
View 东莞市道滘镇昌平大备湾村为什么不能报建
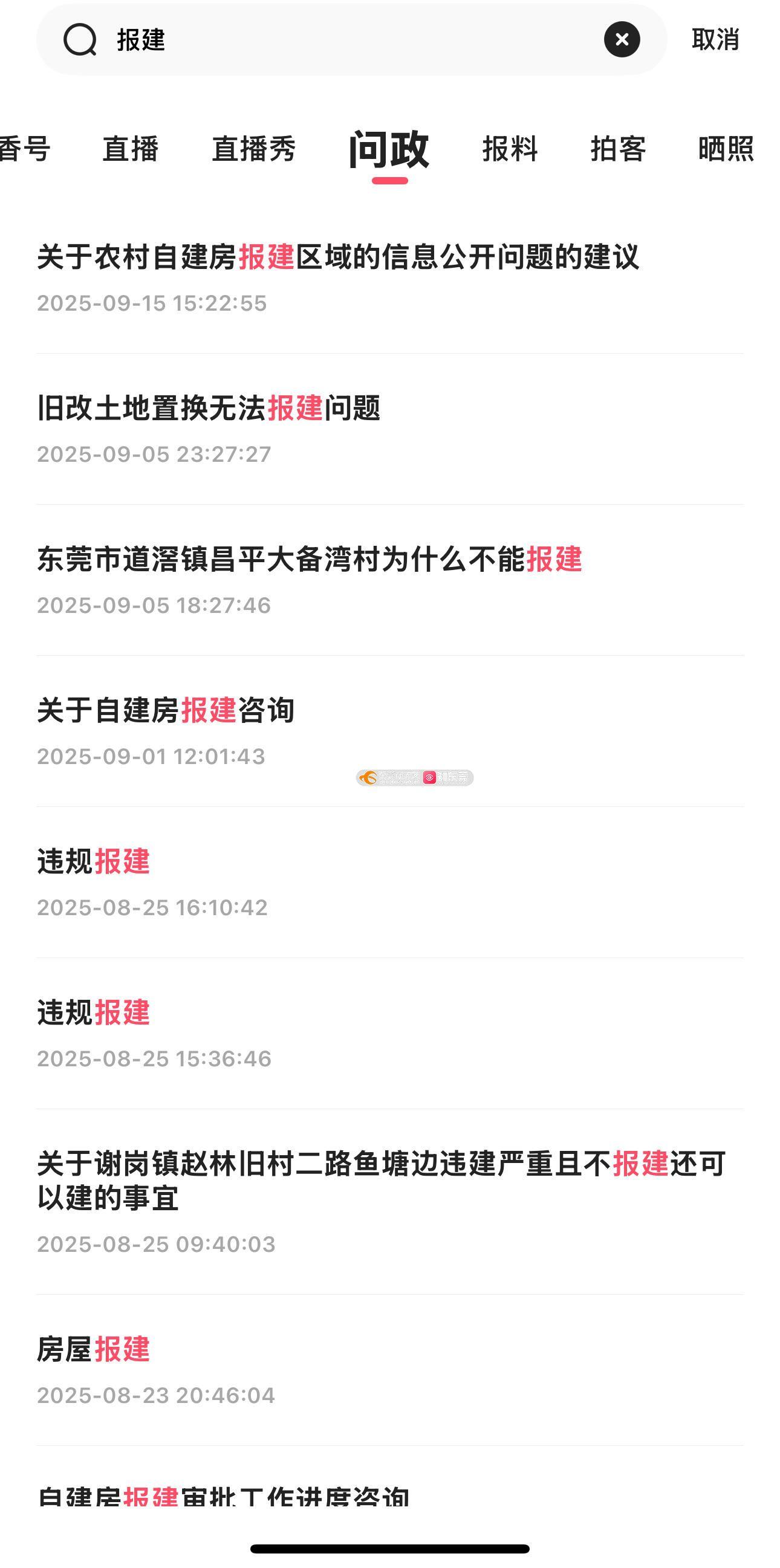[x=310, y=559]
